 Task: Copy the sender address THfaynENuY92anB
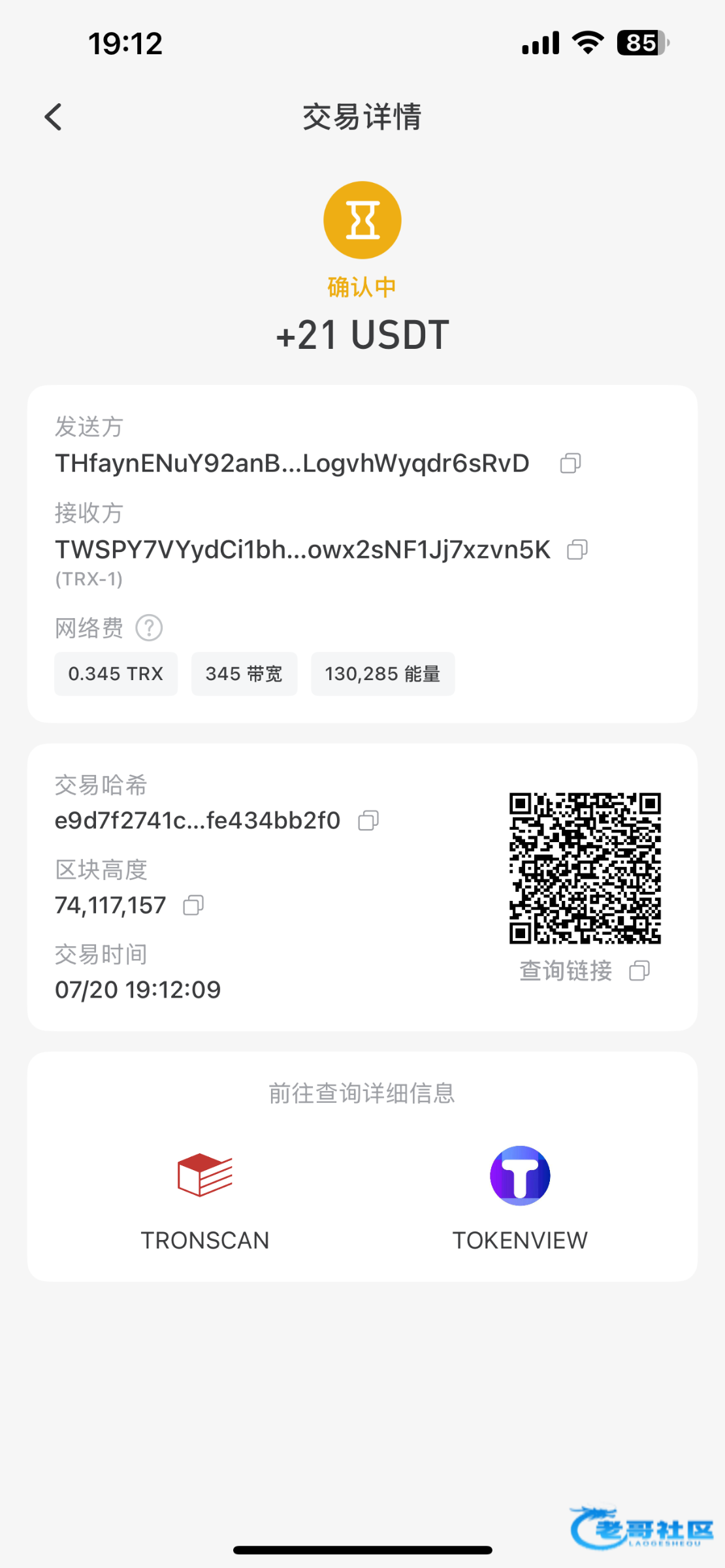(x=570, y=463)
